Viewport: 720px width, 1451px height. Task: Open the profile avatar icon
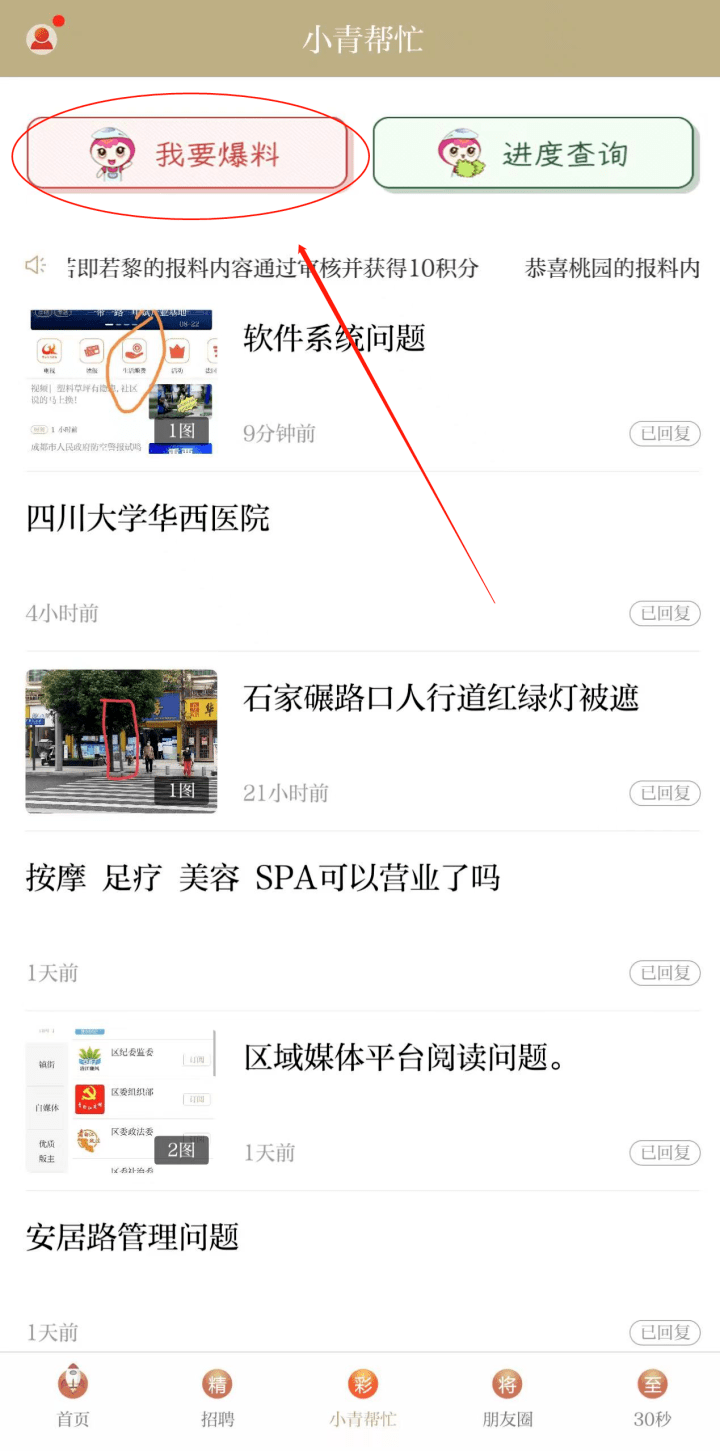(x=42, y=39)
